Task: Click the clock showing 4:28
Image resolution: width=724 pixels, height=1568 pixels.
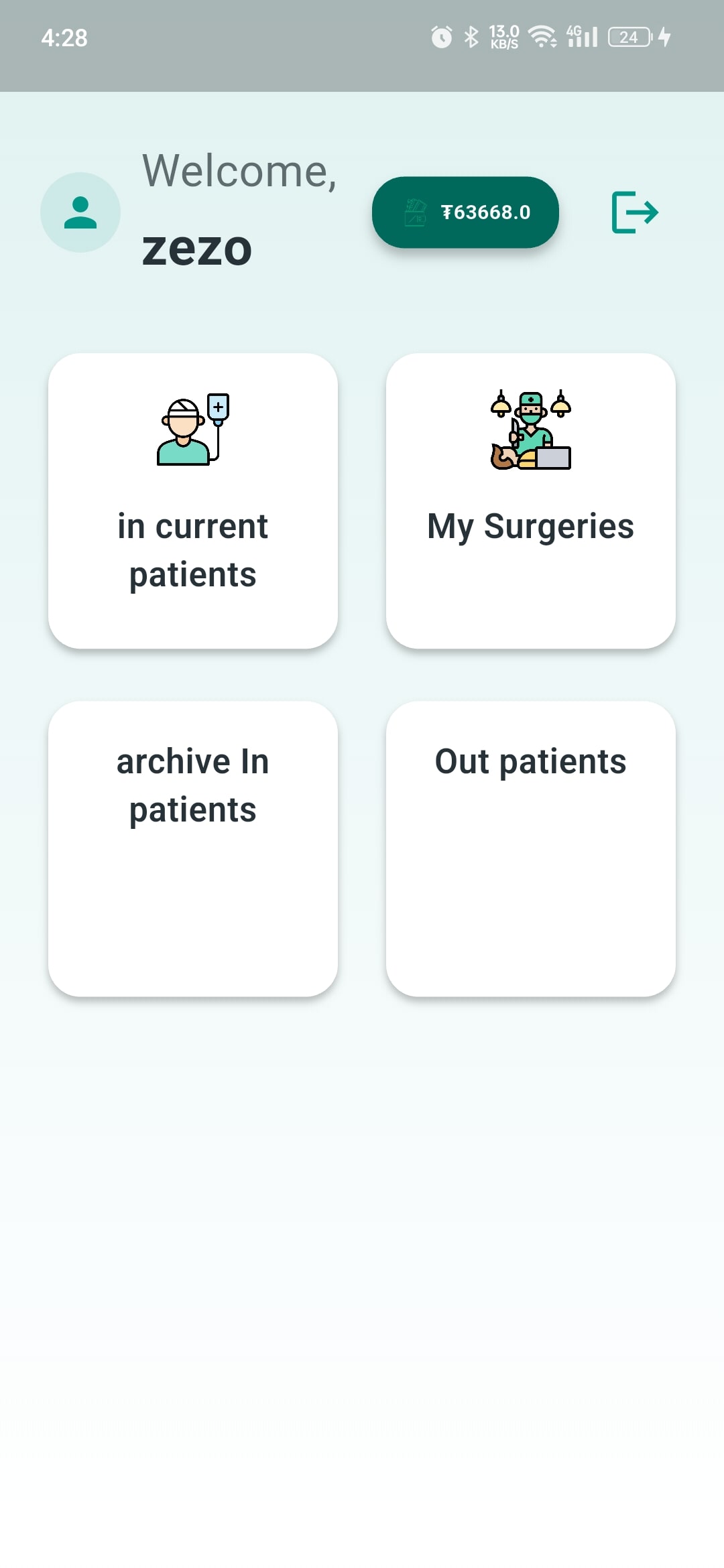Action: [64, 38]
